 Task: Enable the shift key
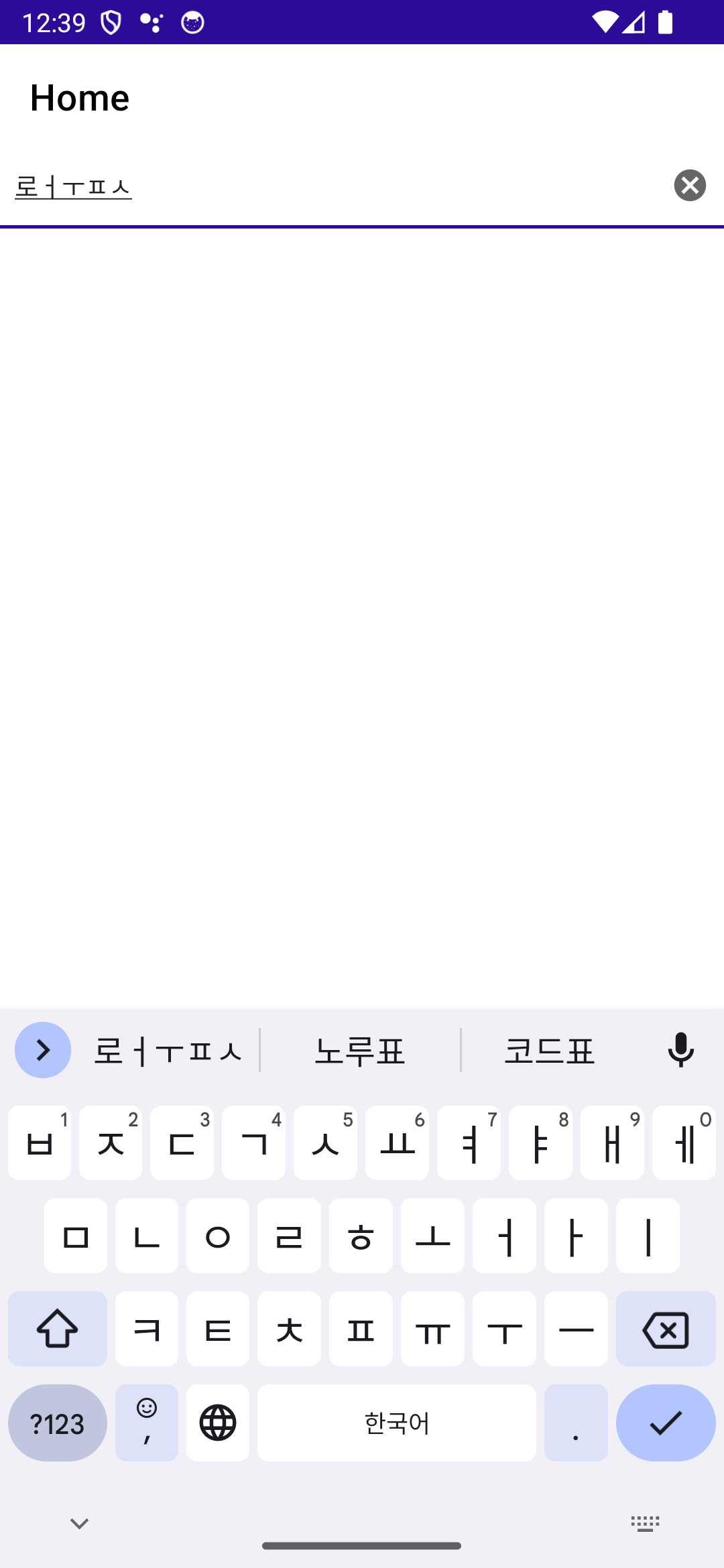(58, 1329)
